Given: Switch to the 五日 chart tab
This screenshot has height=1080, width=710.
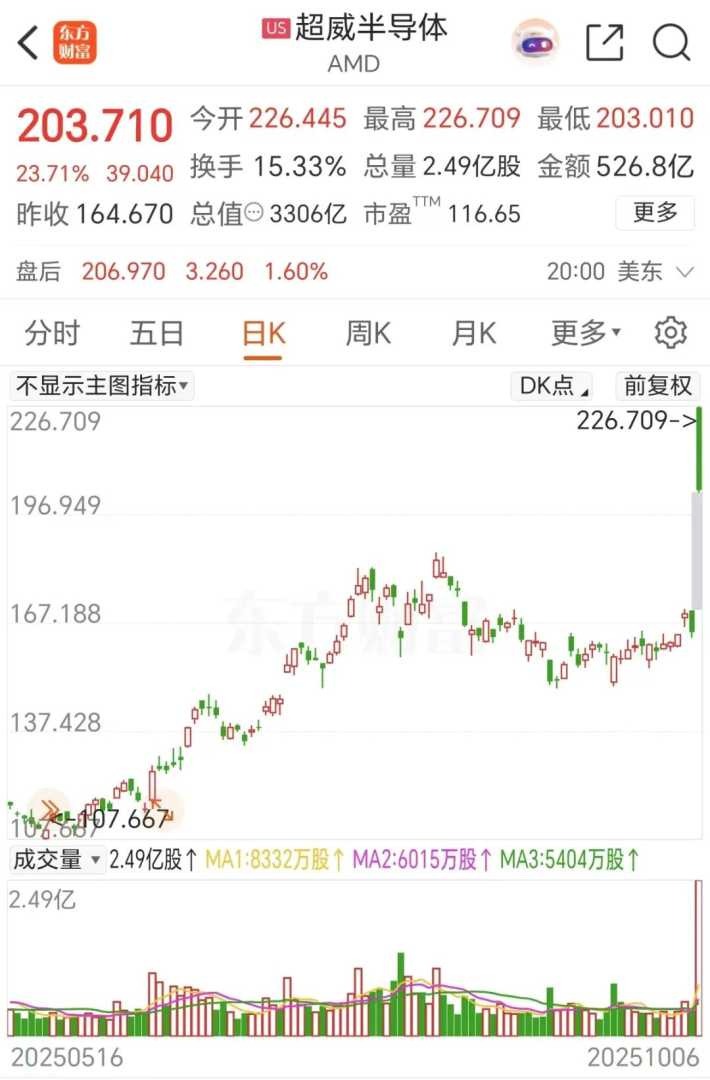Looking at the screenshot, I should point(157,333).
